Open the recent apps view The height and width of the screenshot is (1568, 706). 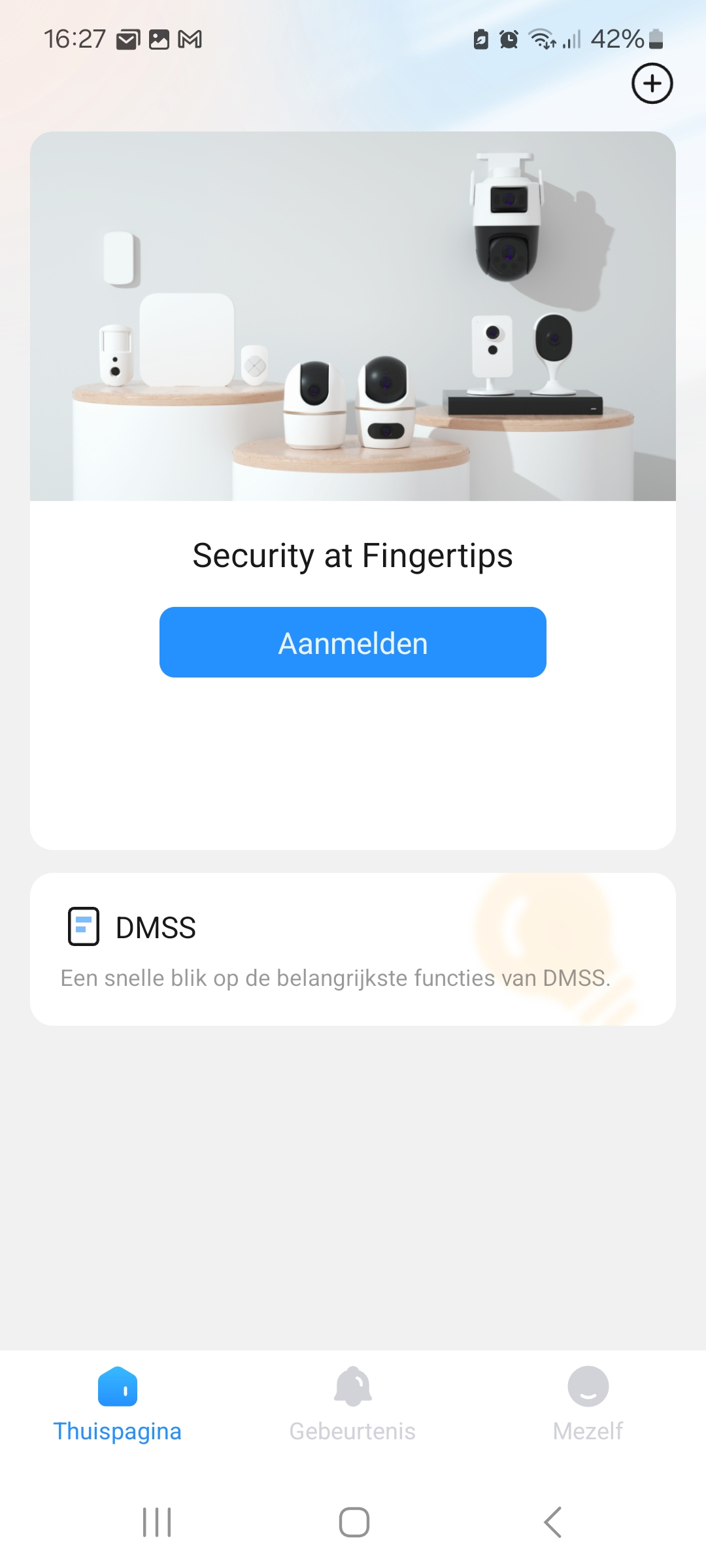tap(157, 1522)
